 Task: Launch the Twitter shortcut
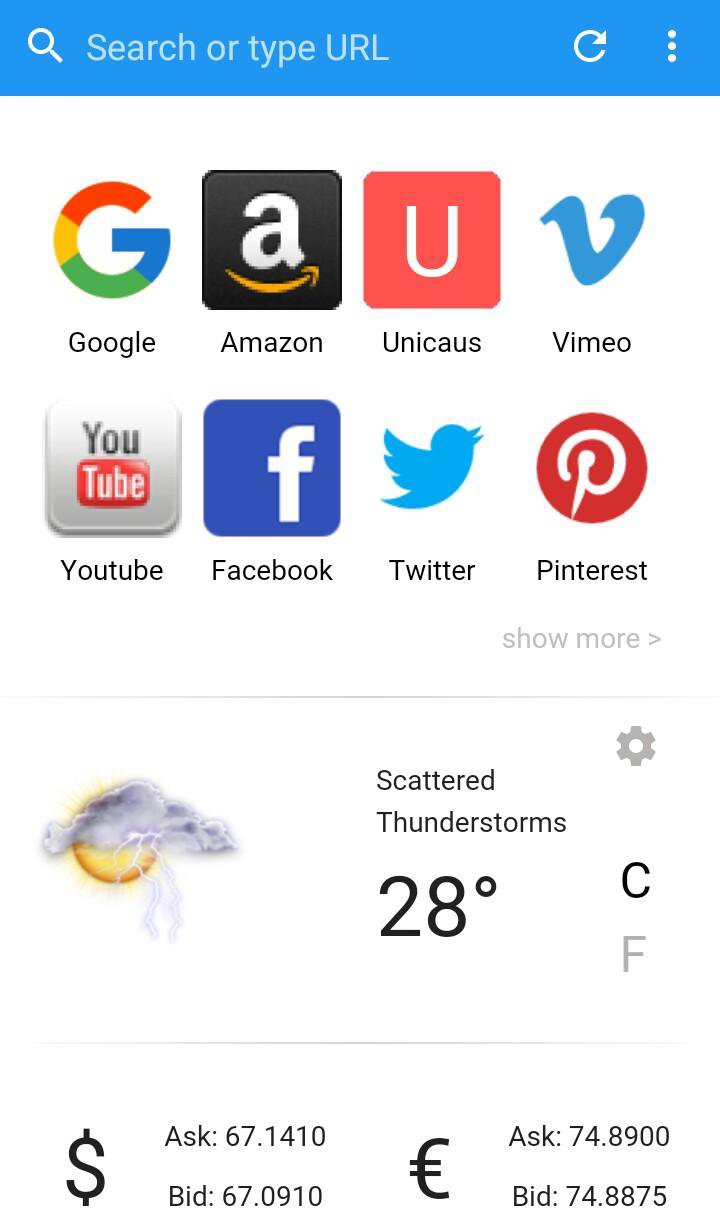[432, 467]
